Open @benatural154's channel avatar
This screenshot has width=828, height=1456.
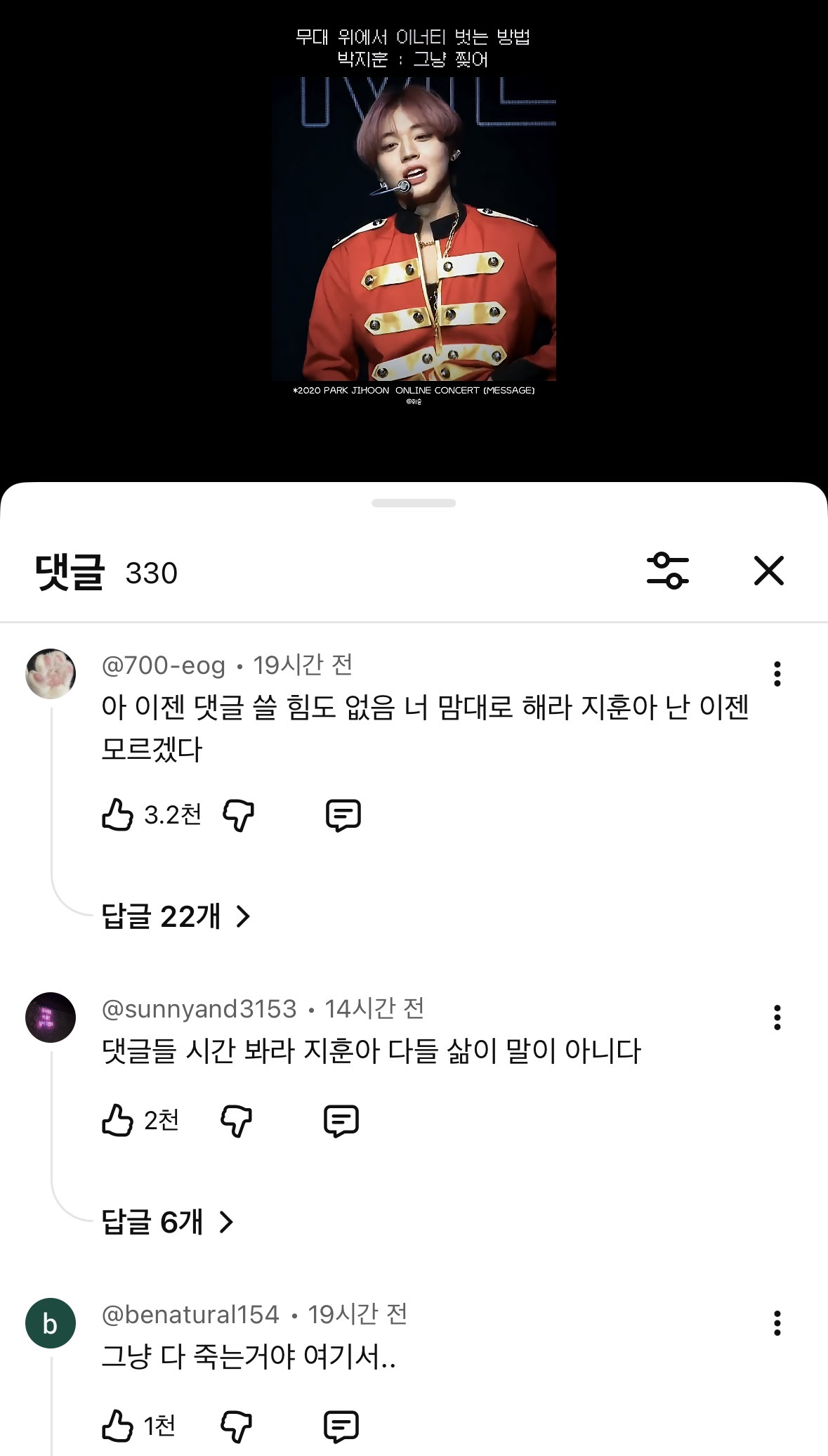coord(51,1324)
